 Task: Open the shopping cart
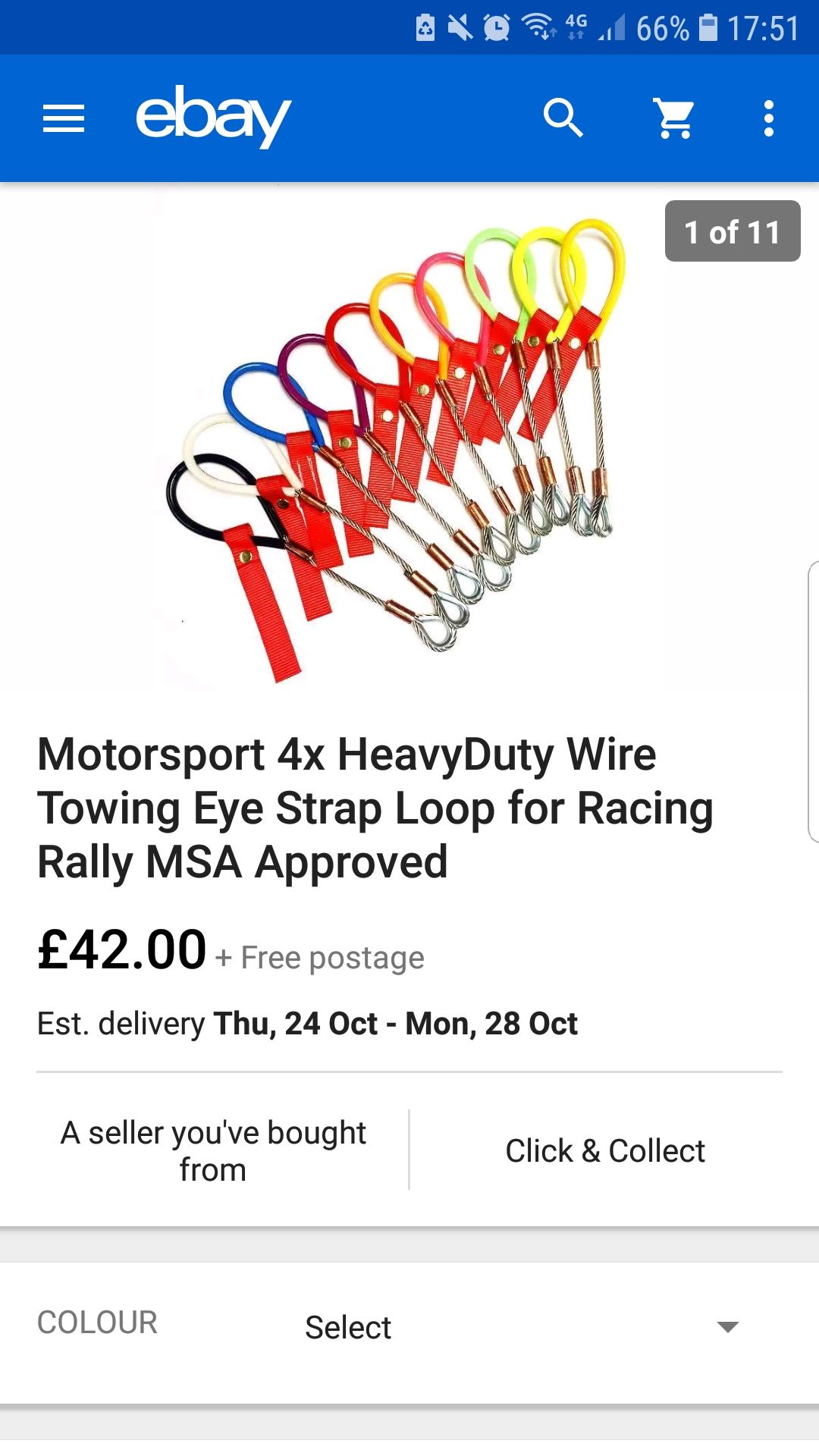(x=674, y=118)
